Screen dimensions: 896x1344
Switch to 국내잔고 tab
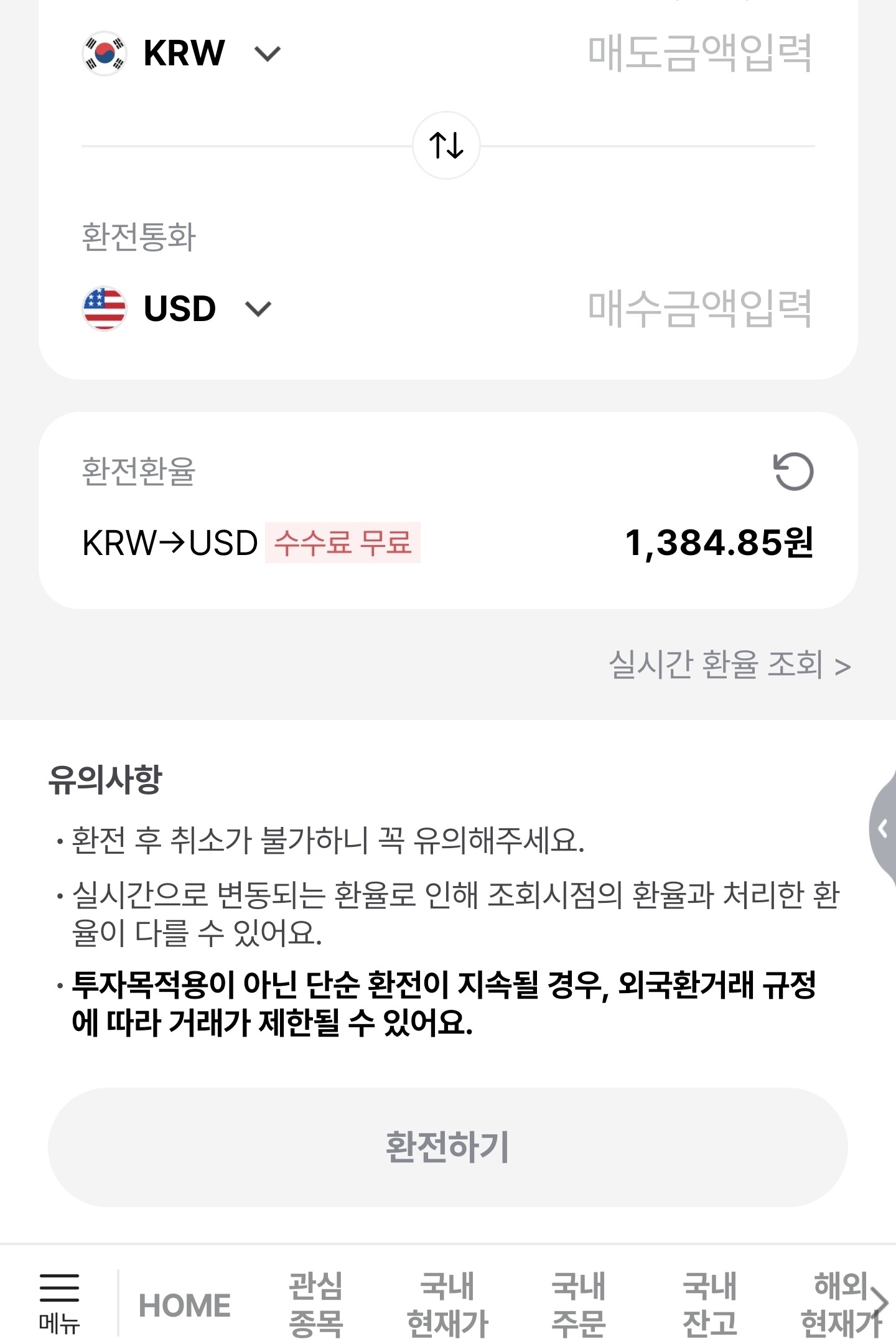coord(710,1304)
